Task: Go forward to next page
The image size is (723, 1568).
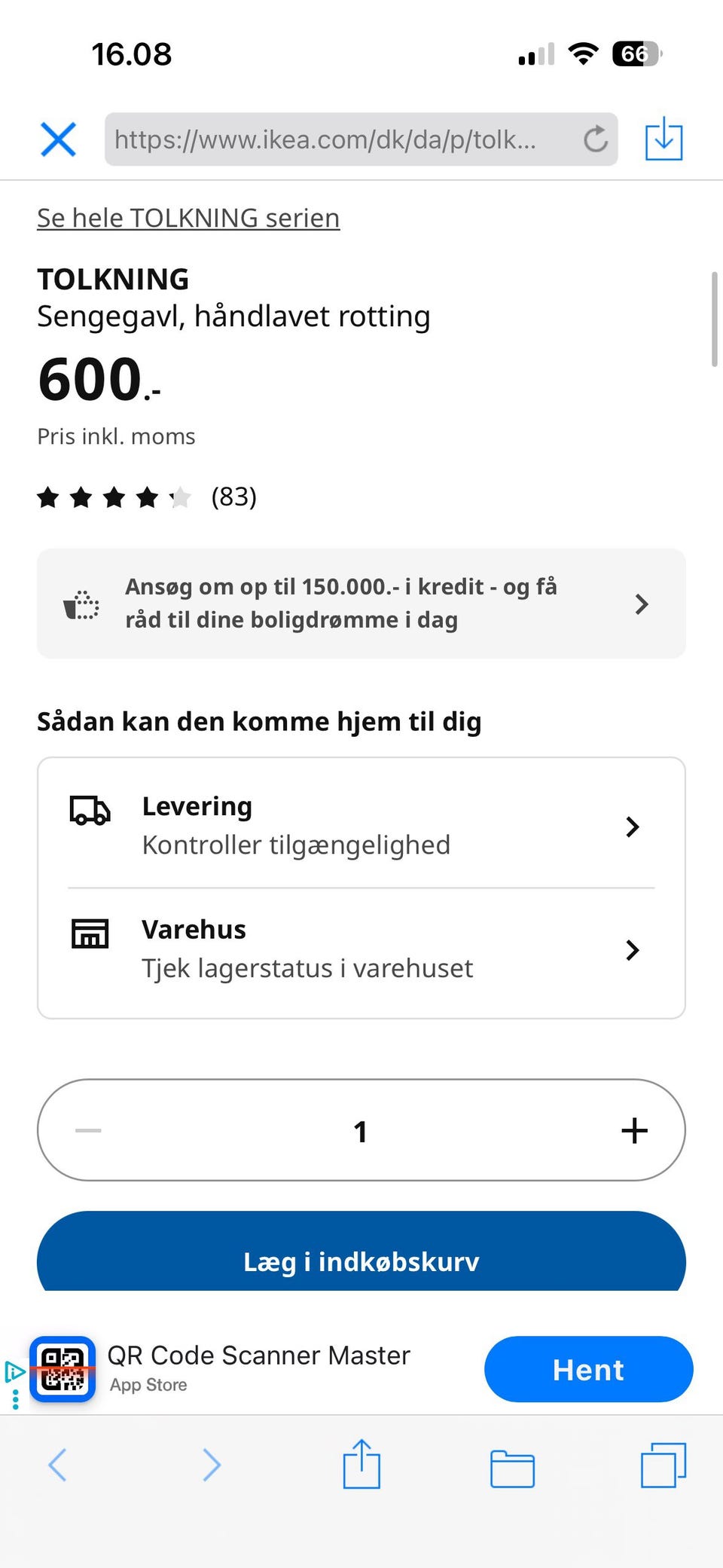Action: pyautogui.click(x=212, y=1465)
